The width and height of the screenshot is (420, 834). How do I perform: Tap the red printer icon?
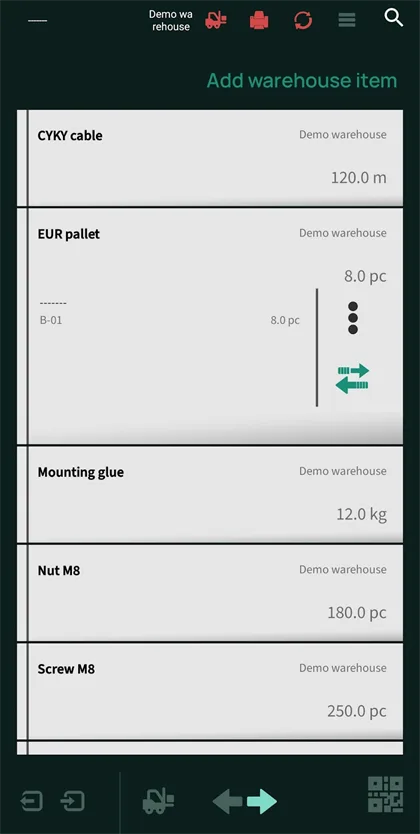[259, 21]
